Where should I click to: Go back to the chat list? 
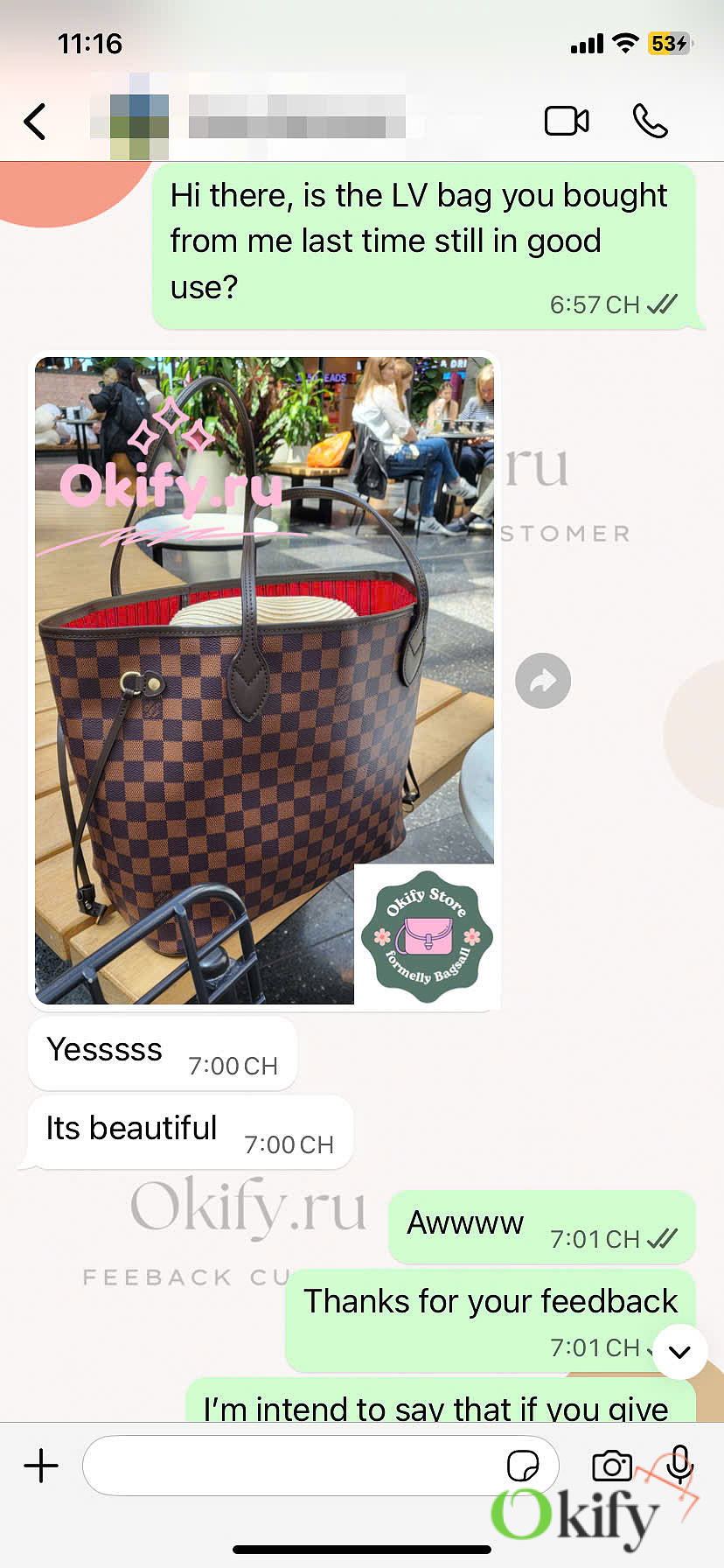tap(35, 122)
